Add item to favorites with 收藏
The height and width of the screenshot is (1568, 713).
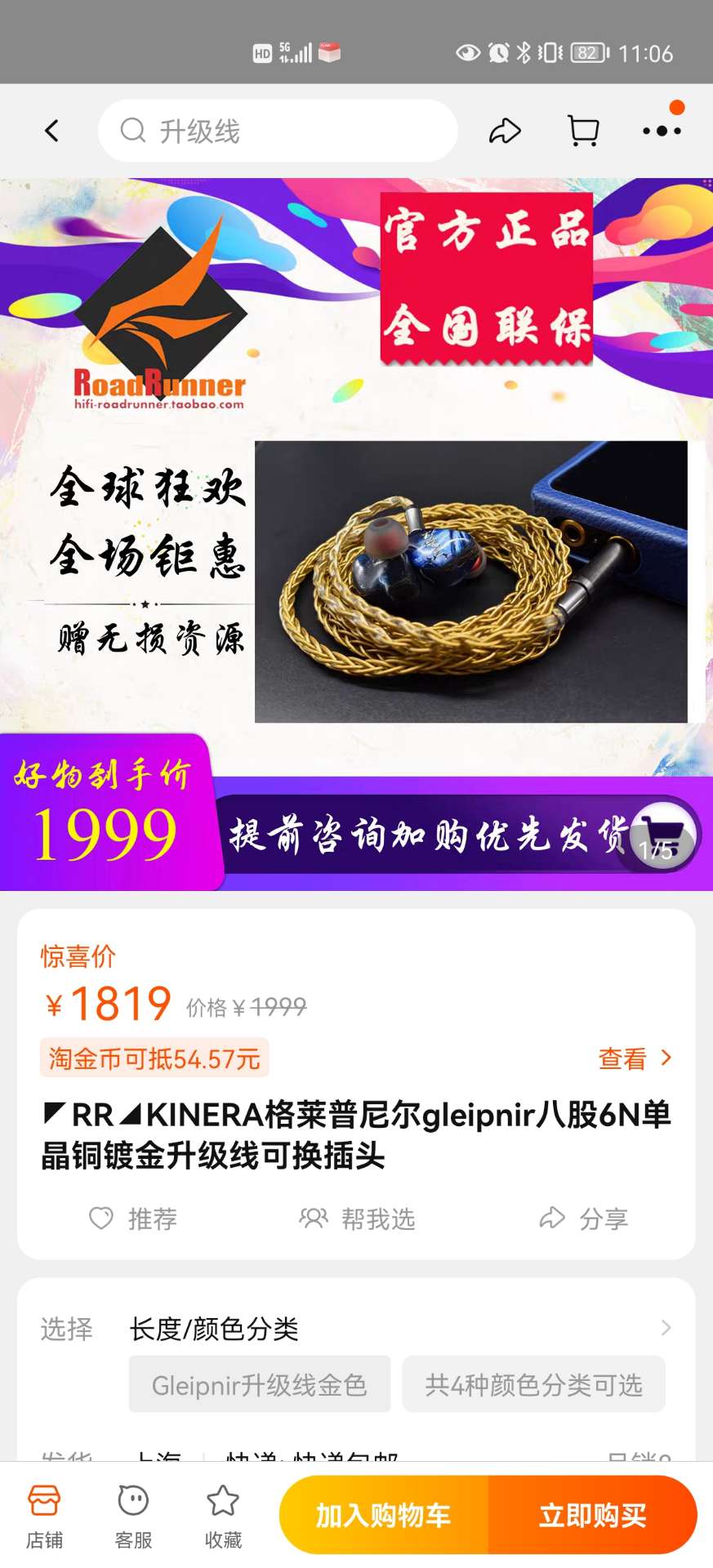point(222,1516)
